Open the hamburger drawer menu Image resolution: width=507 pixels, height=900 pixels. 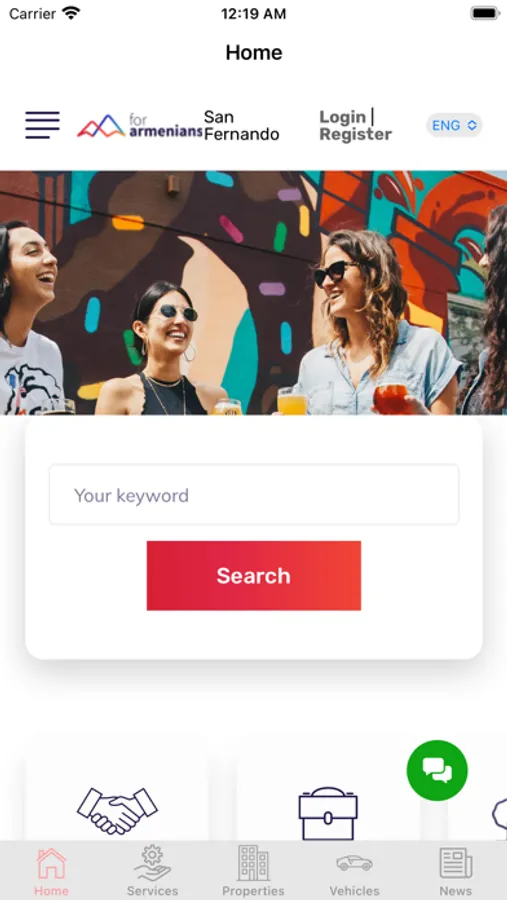(x=42, y=125)
